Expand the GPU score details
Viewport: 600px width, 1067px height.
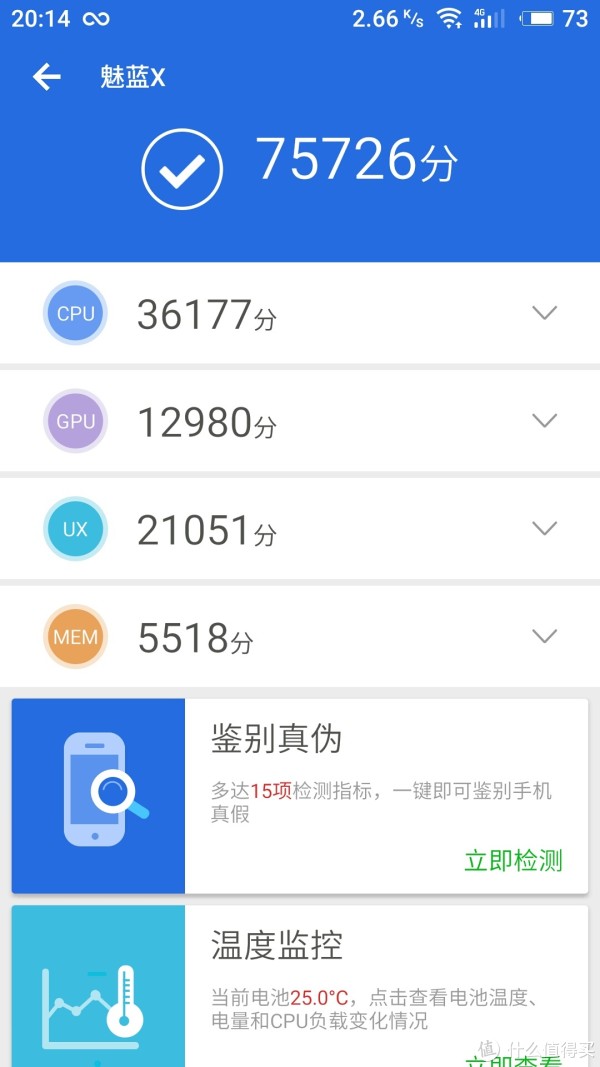click(544, 421)
